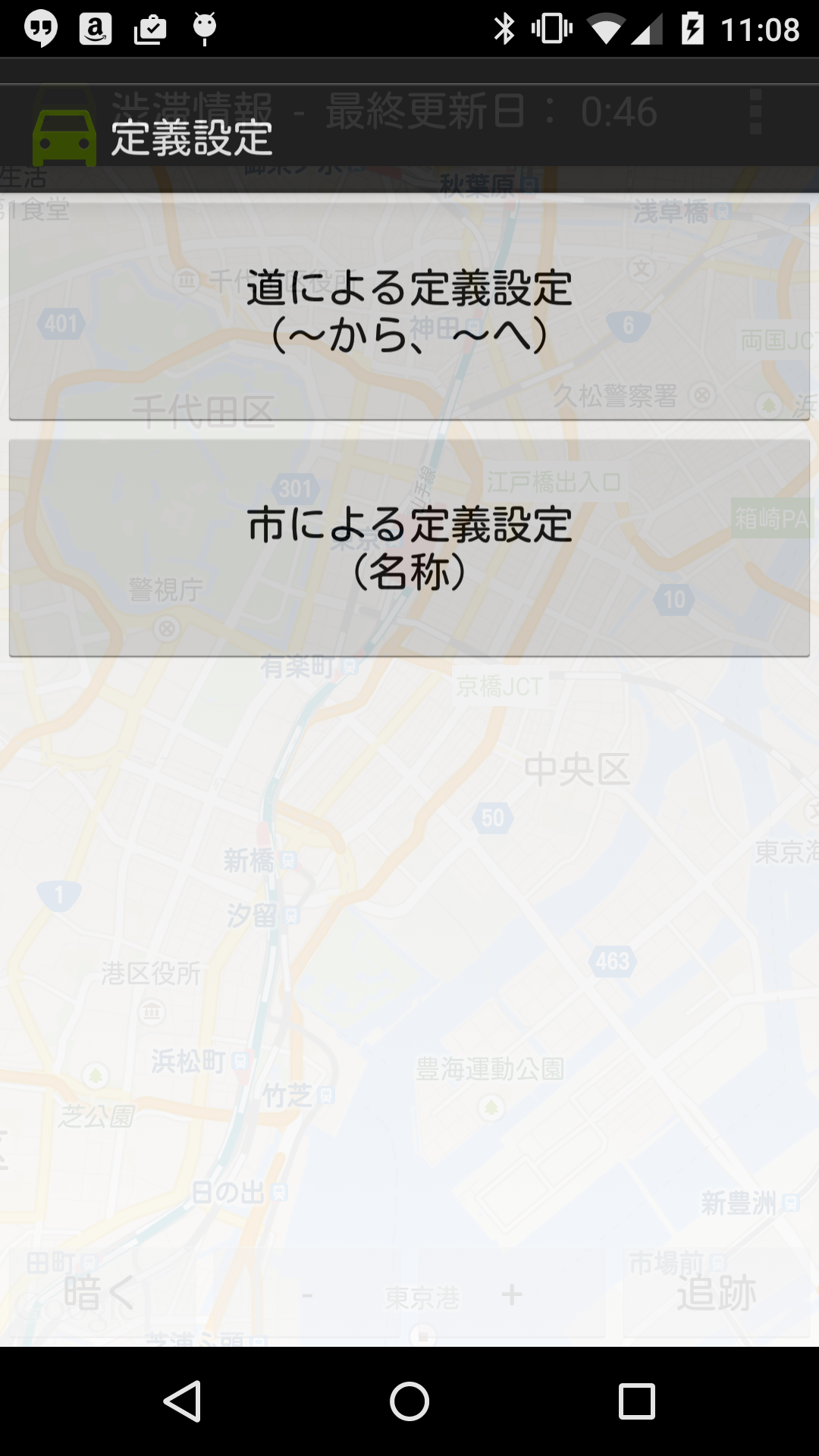Image resolution: width=819 pixels, height=1456 pixels.
Task: Select 道による定義設定 (~から、~へ)
Action: 409,311
